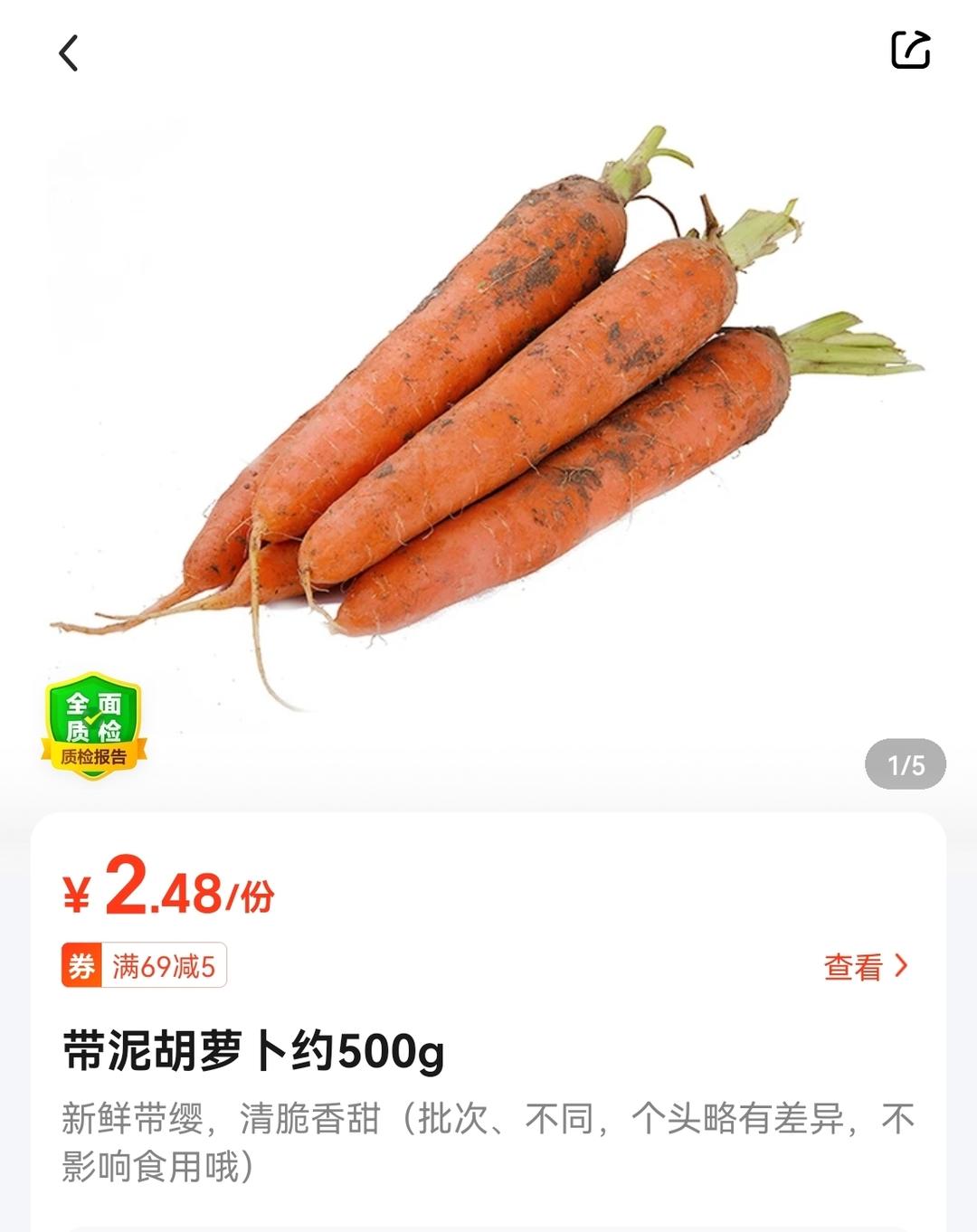The height and width of the screenshot is (1232, 977).
Task: View the carrot product photo fullscreen
Action: click(488, 407)
